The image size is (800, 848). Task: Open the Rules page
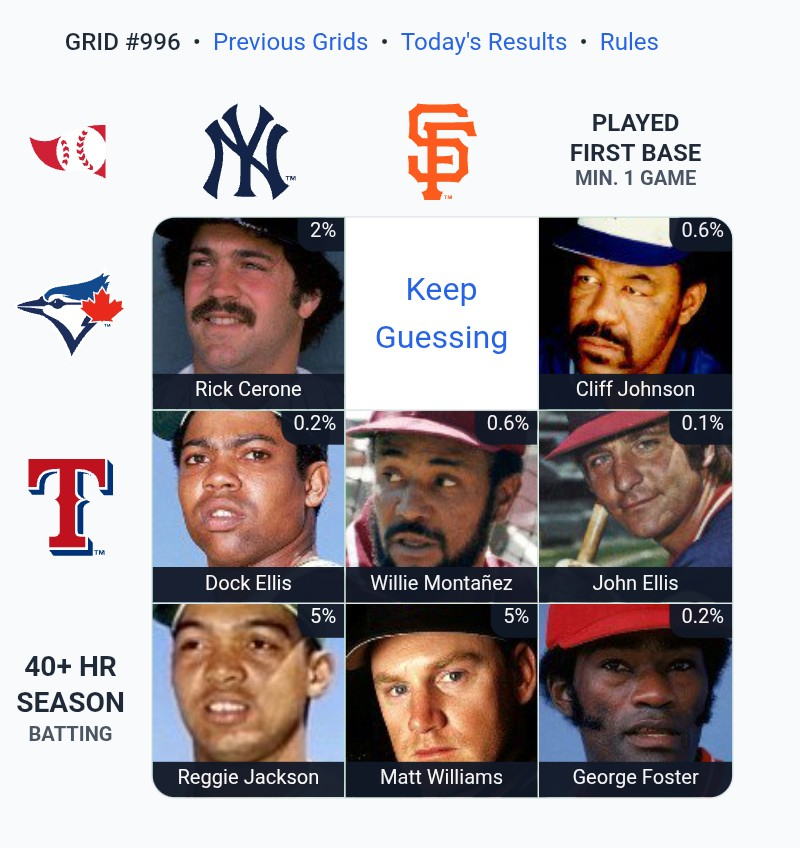point(629,42)
